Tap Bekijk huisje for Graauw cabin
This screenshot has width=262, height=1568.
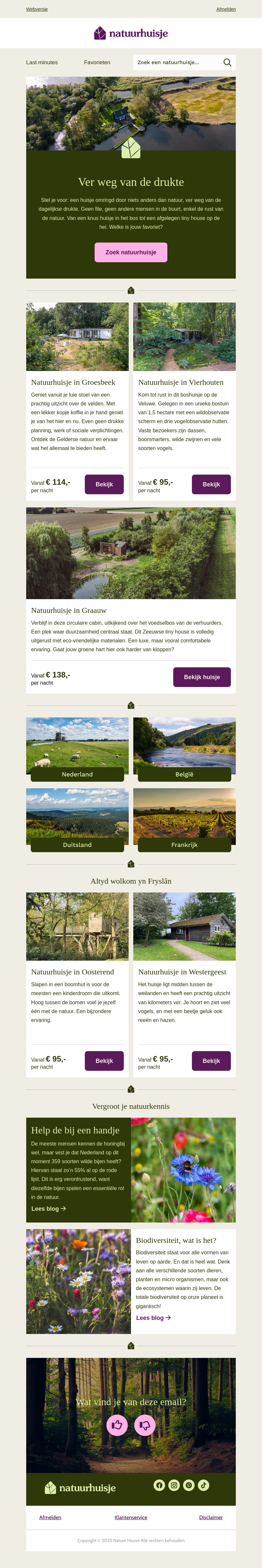pos(202,677)
